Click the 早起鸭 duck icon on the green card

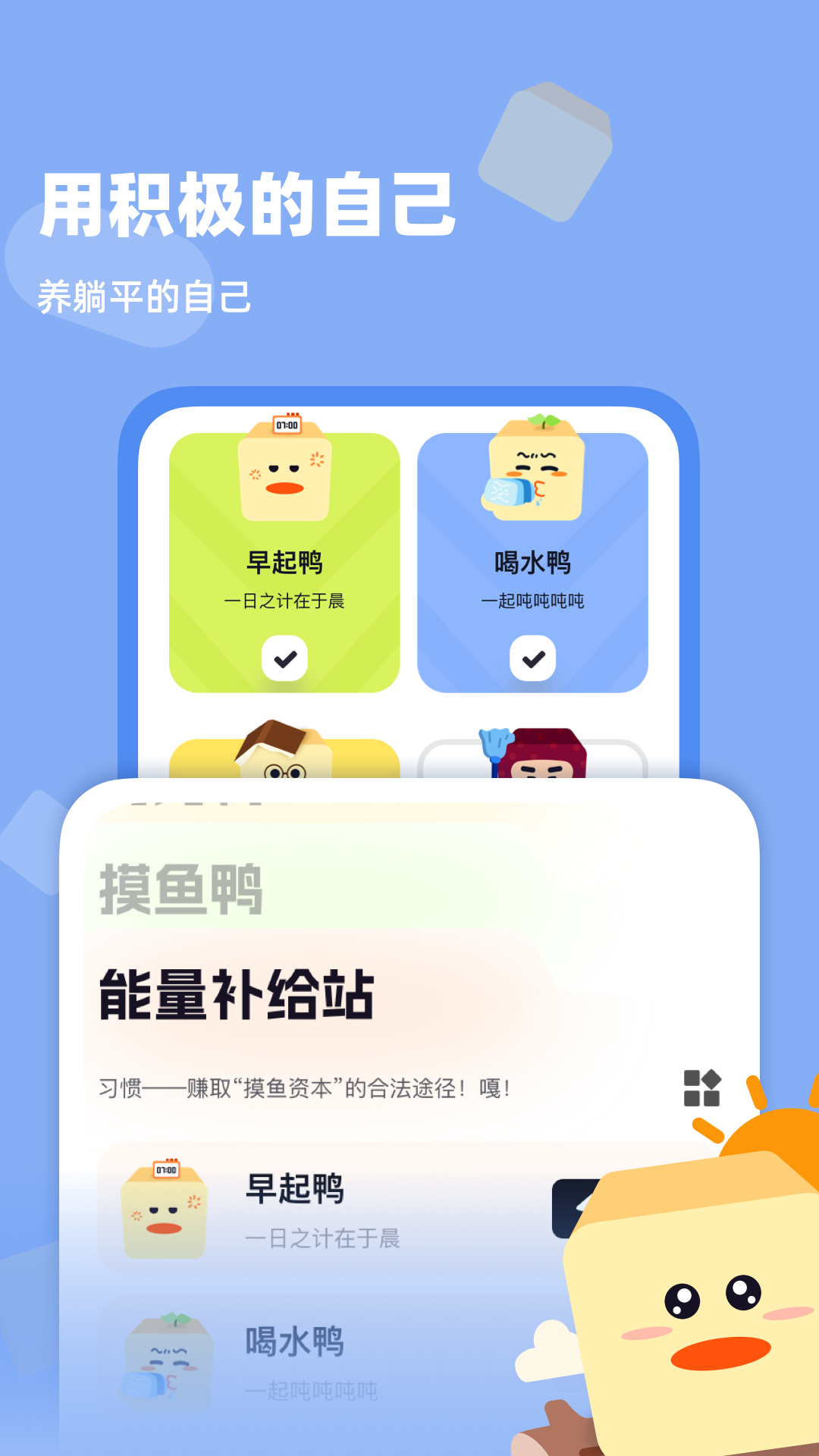coord(284,478)
